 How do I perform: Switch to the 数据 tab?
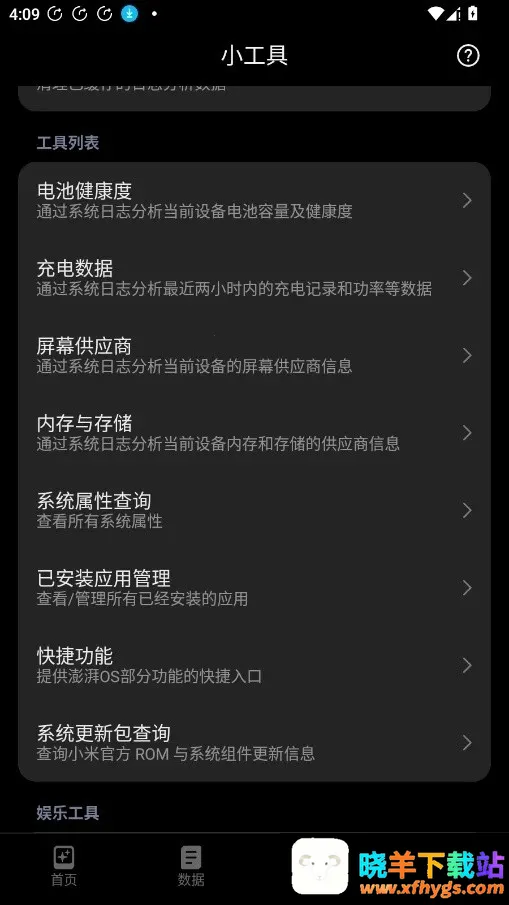coord(191,866)
